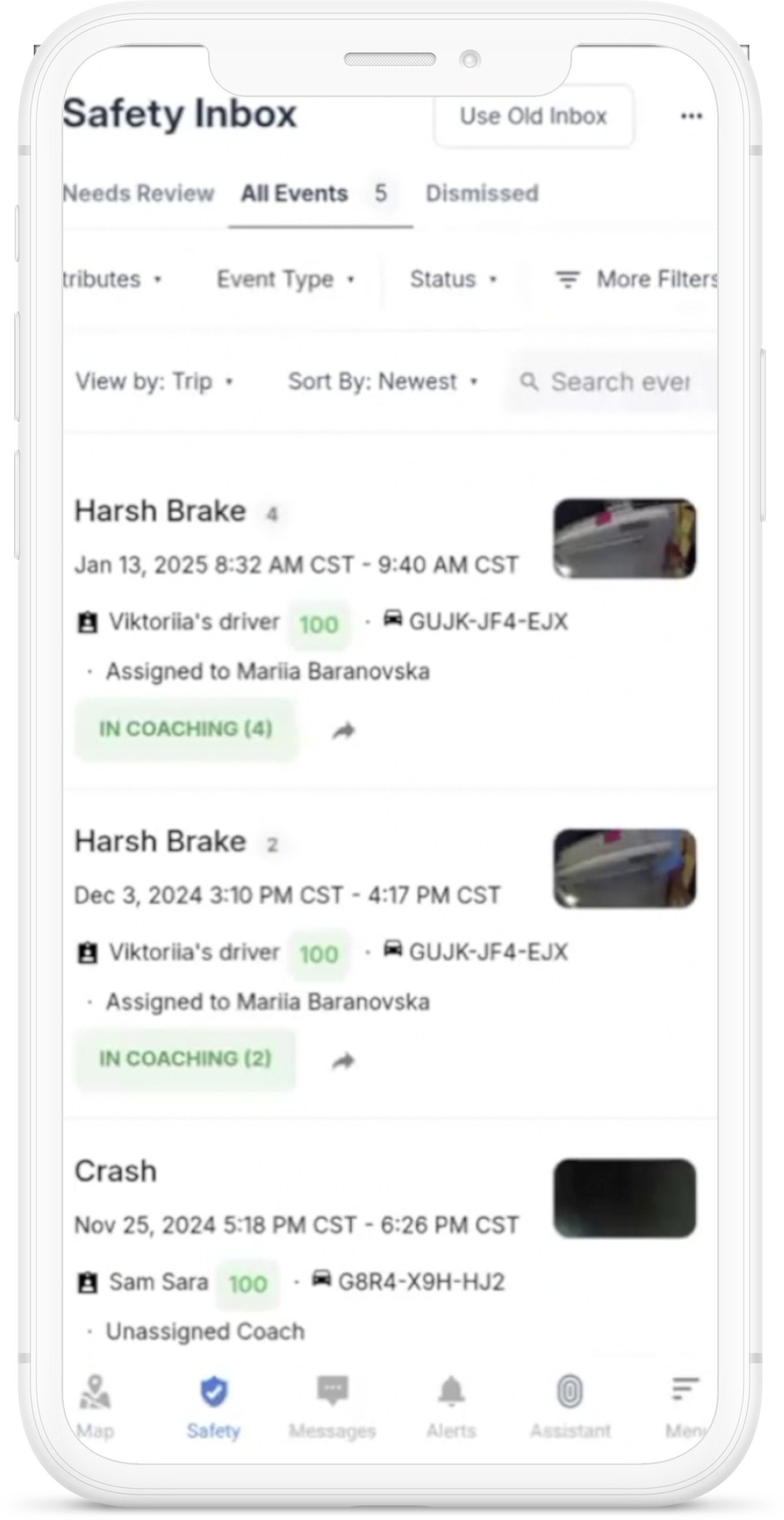Screen dimensions: 784x1520
Task: Tap the Use Old Inbox button
Action: (x=533, y=116)
